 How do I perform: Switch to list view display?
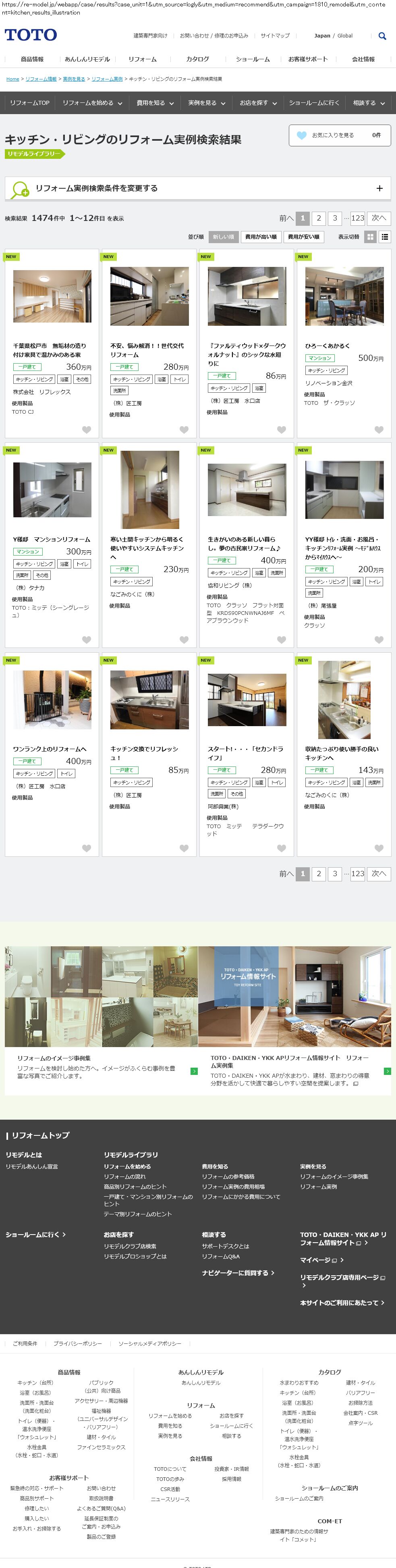(x=385, y=237)
